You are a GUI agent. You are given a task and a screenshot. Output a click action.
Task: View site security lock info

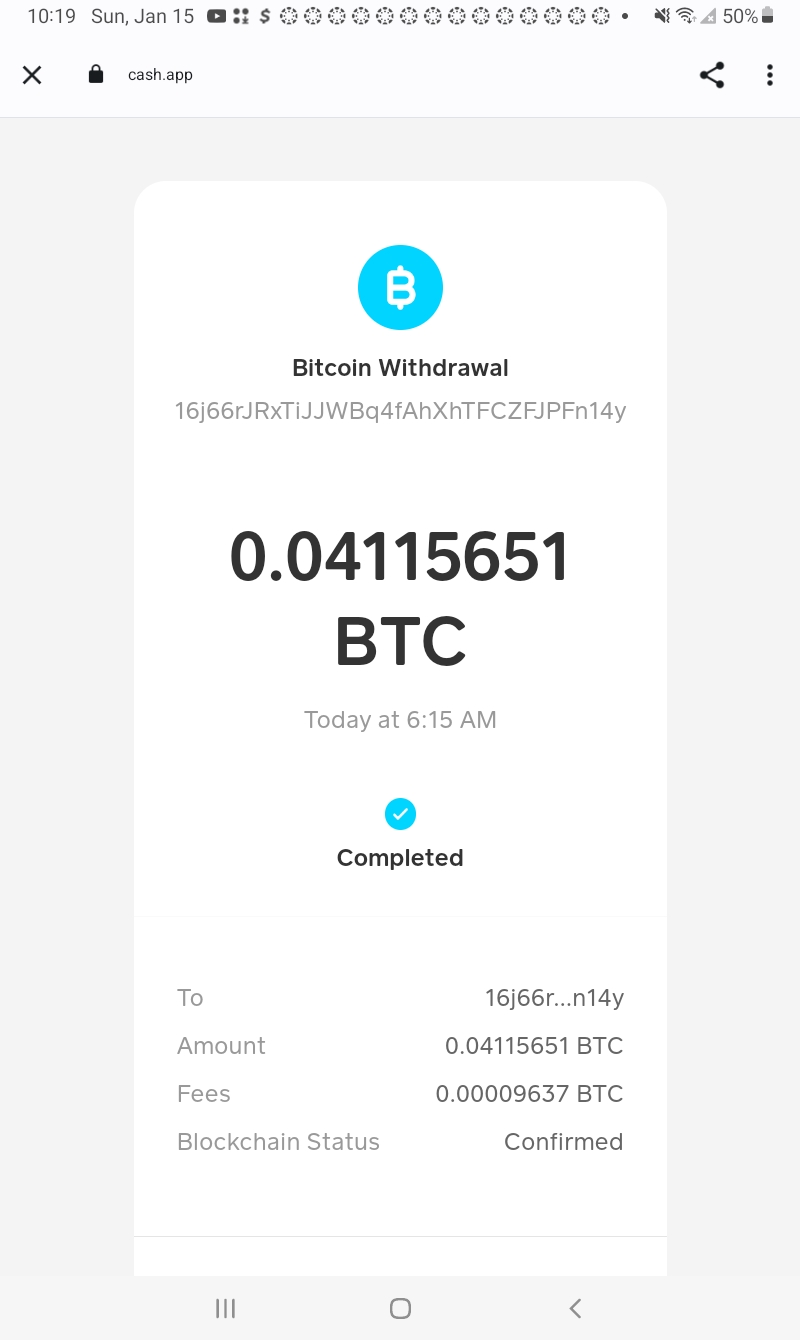point(96,74)
